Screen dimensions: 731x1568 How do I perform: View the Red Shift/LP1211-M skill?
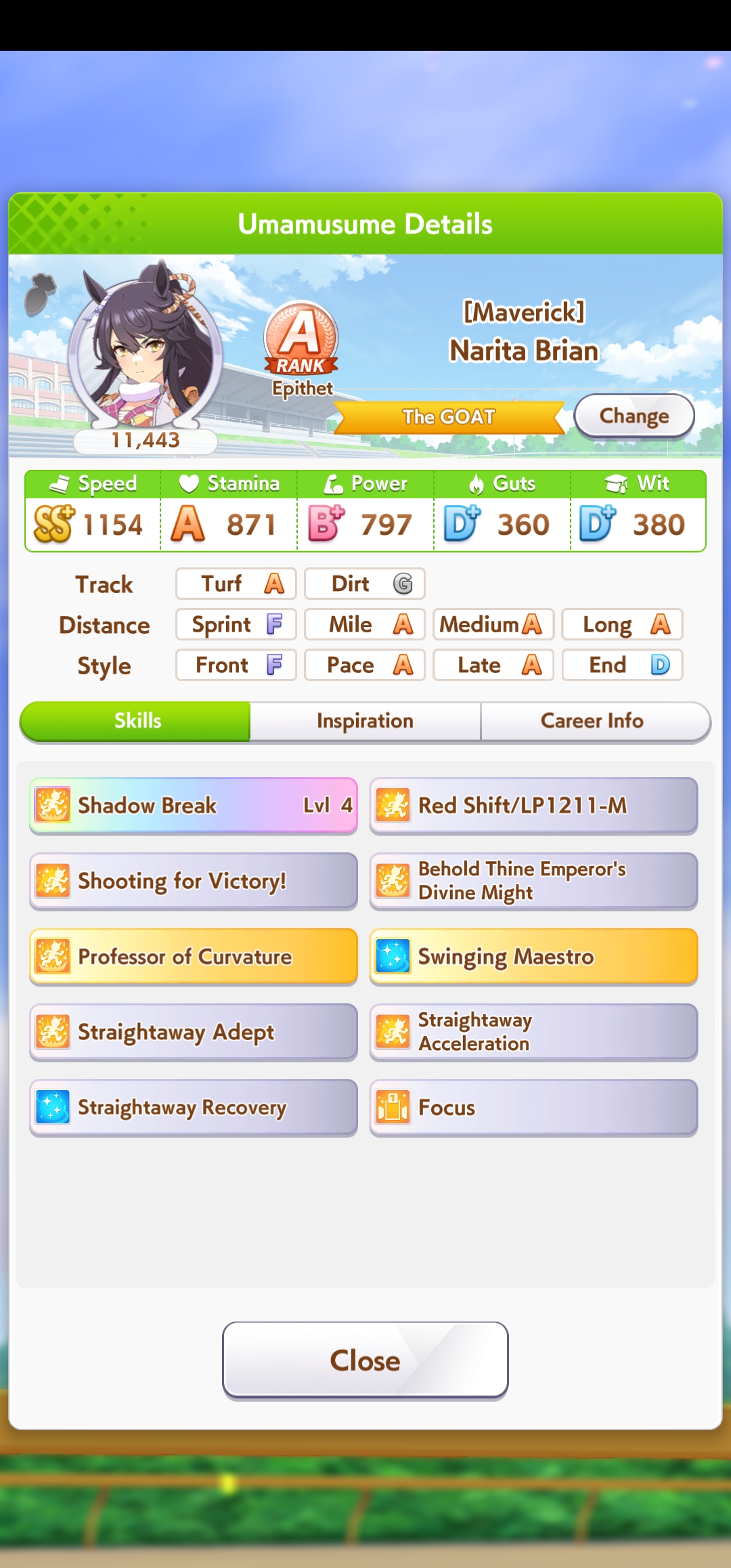[x=533, y=806]
